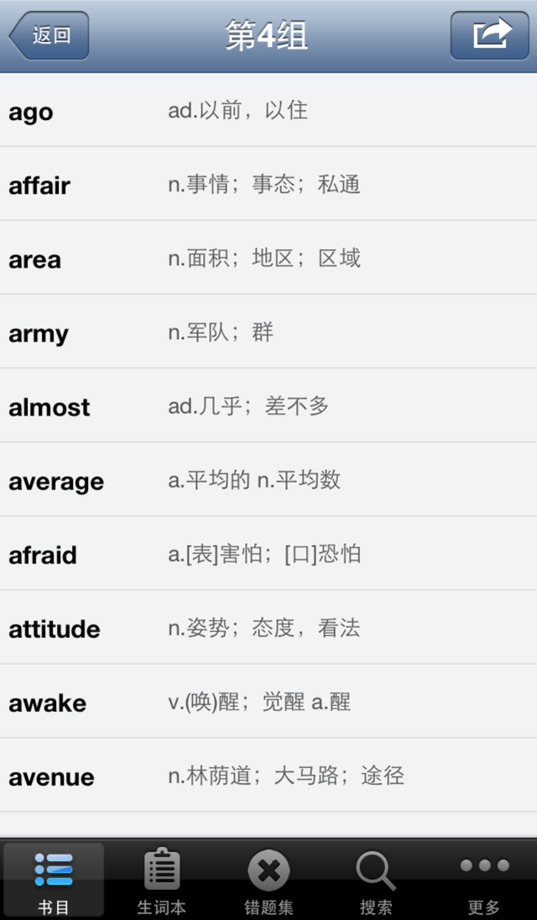
Task: Switch to the 搜索 tab
Action: point(376,880)
